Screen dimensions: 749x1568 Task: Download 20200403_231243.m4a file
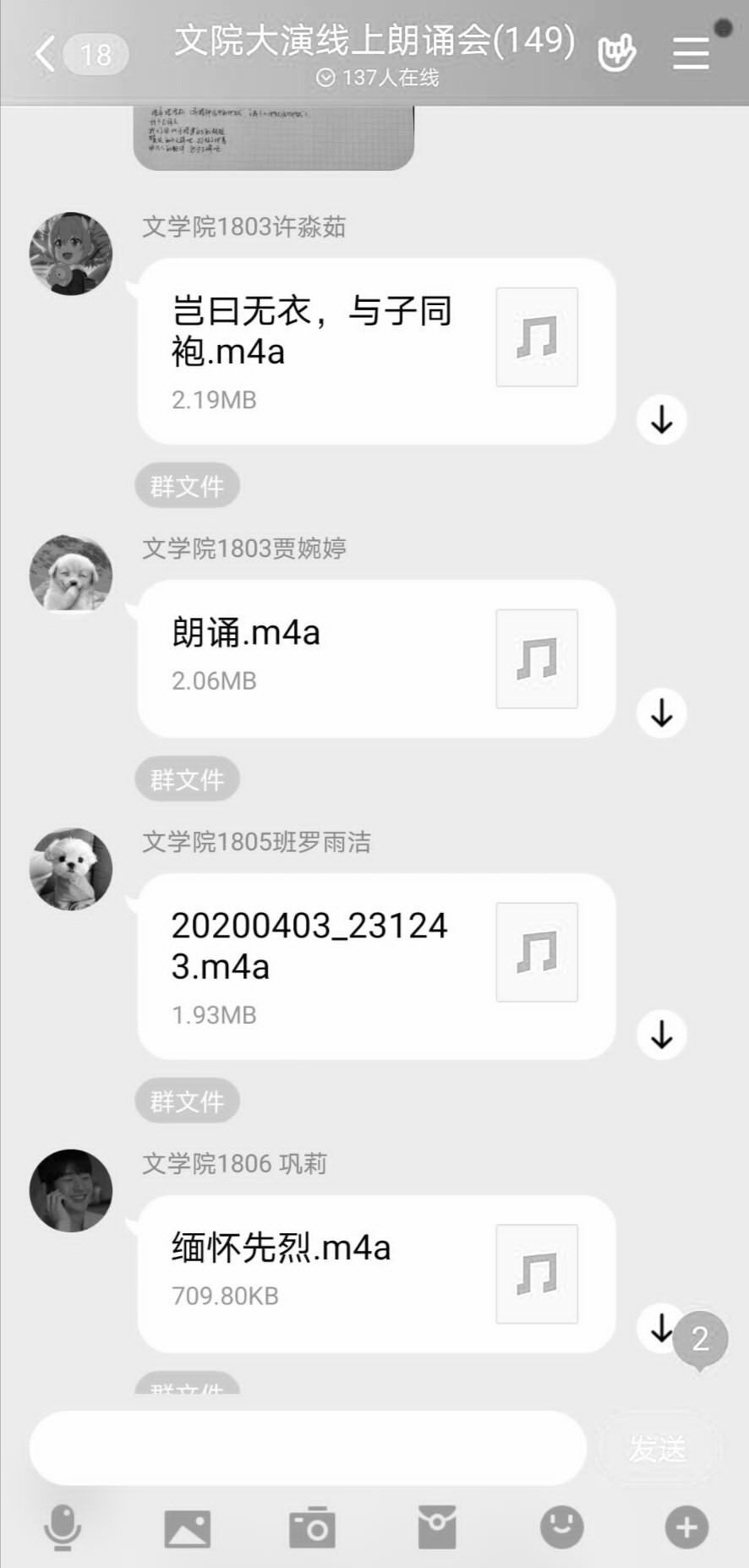tap(661, 1034)
